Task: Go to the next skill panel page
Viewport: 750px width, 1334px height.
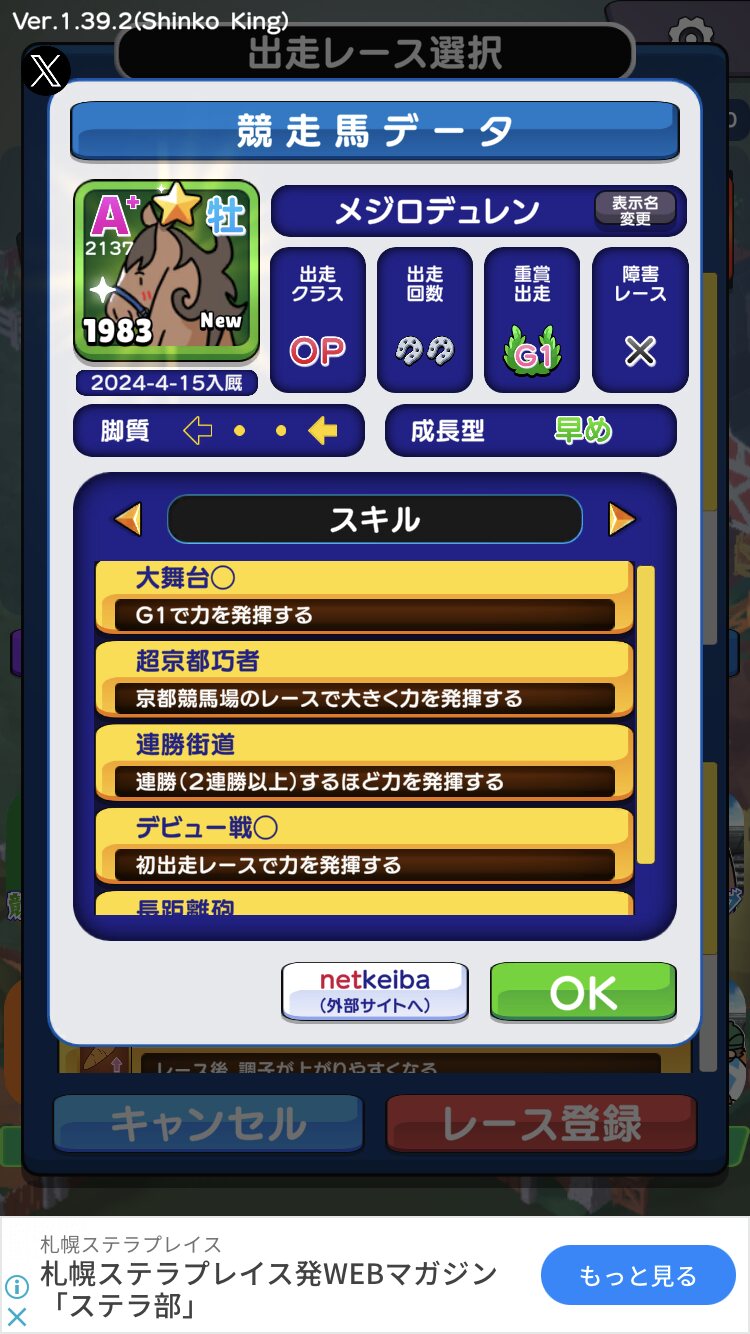Action: pos(621,519)
